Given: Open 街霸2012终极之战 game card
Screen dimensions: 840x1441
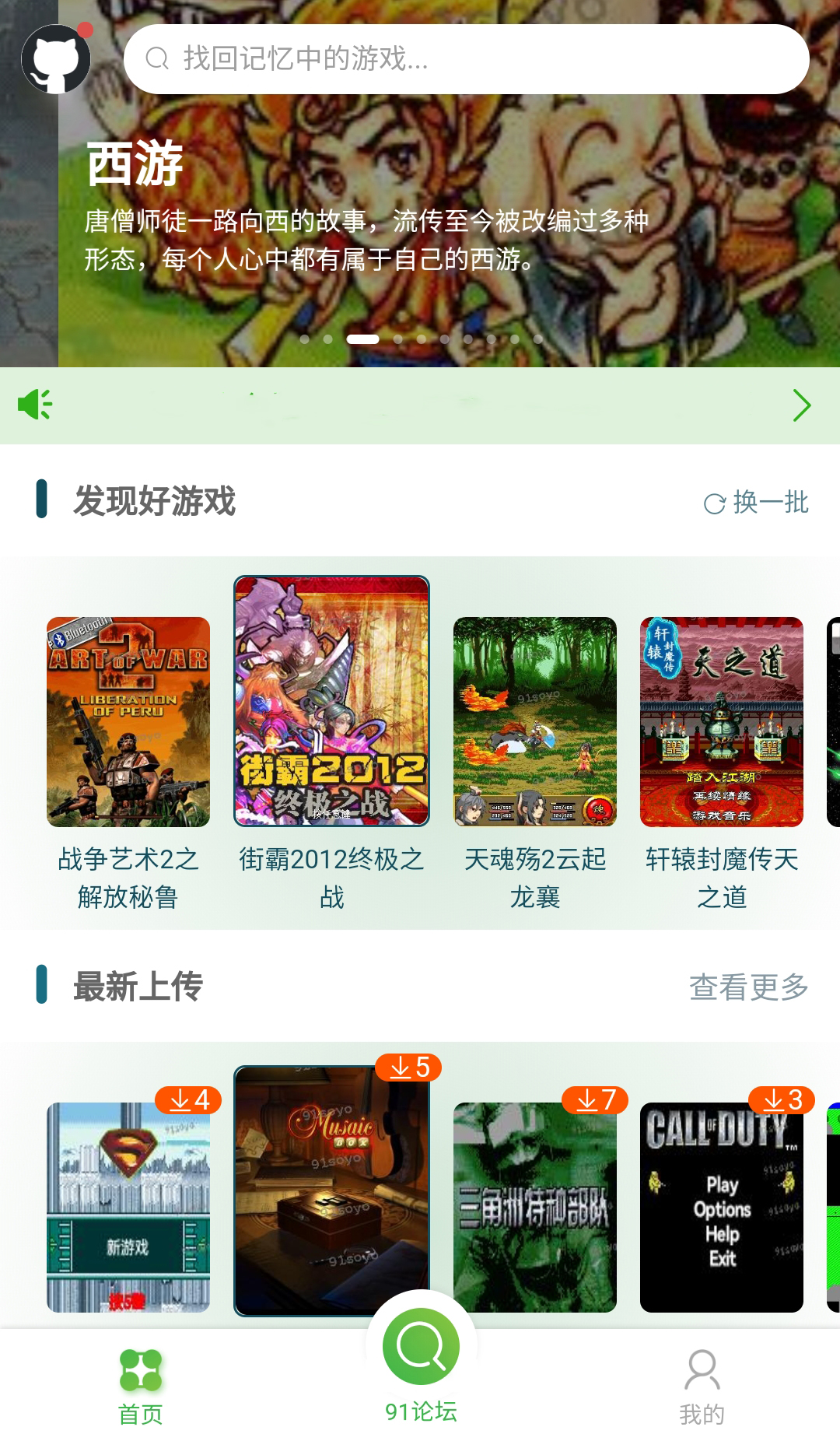Looking at the screenshot, I should click(331, 701).
